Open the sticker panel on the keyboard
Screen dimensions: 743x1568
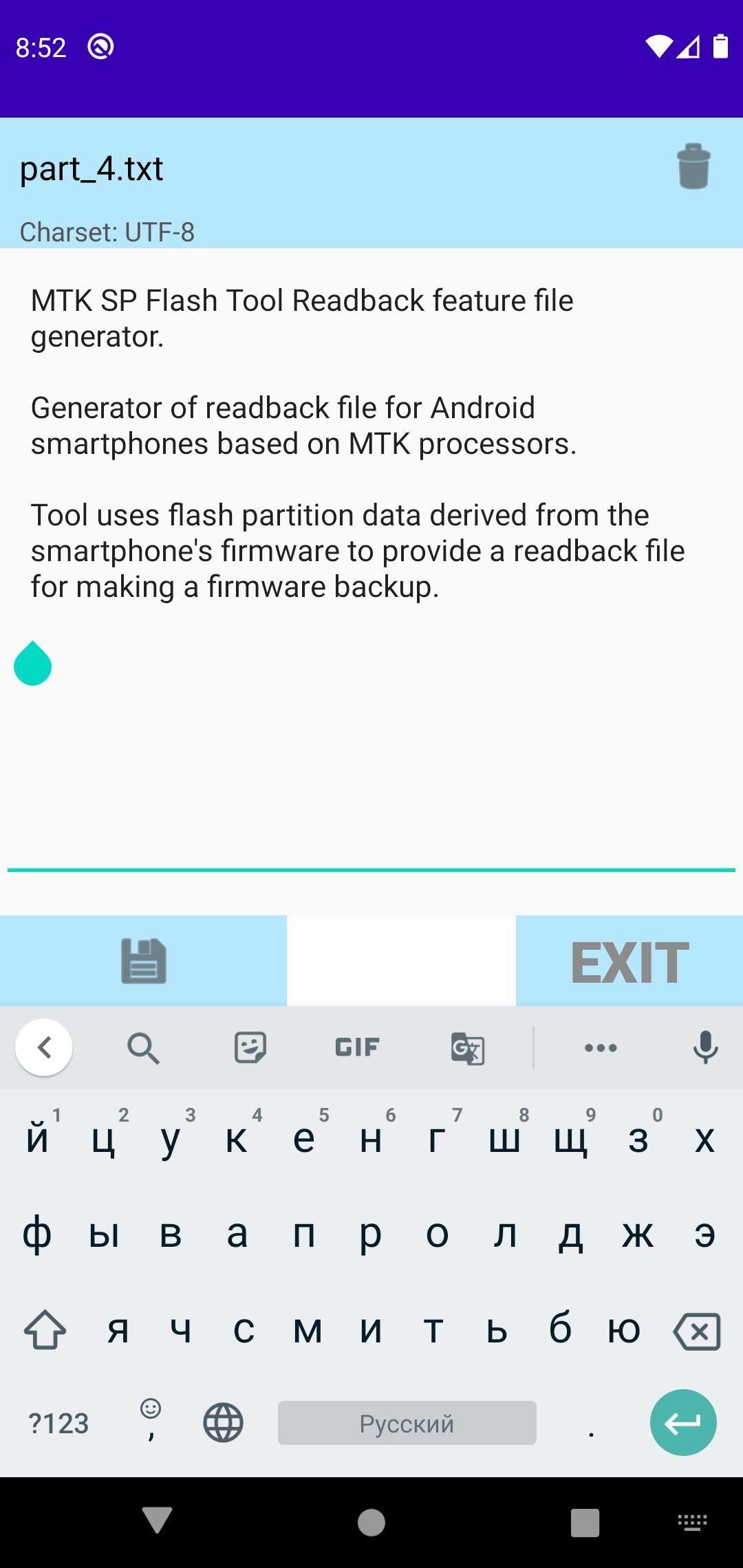250,1048
